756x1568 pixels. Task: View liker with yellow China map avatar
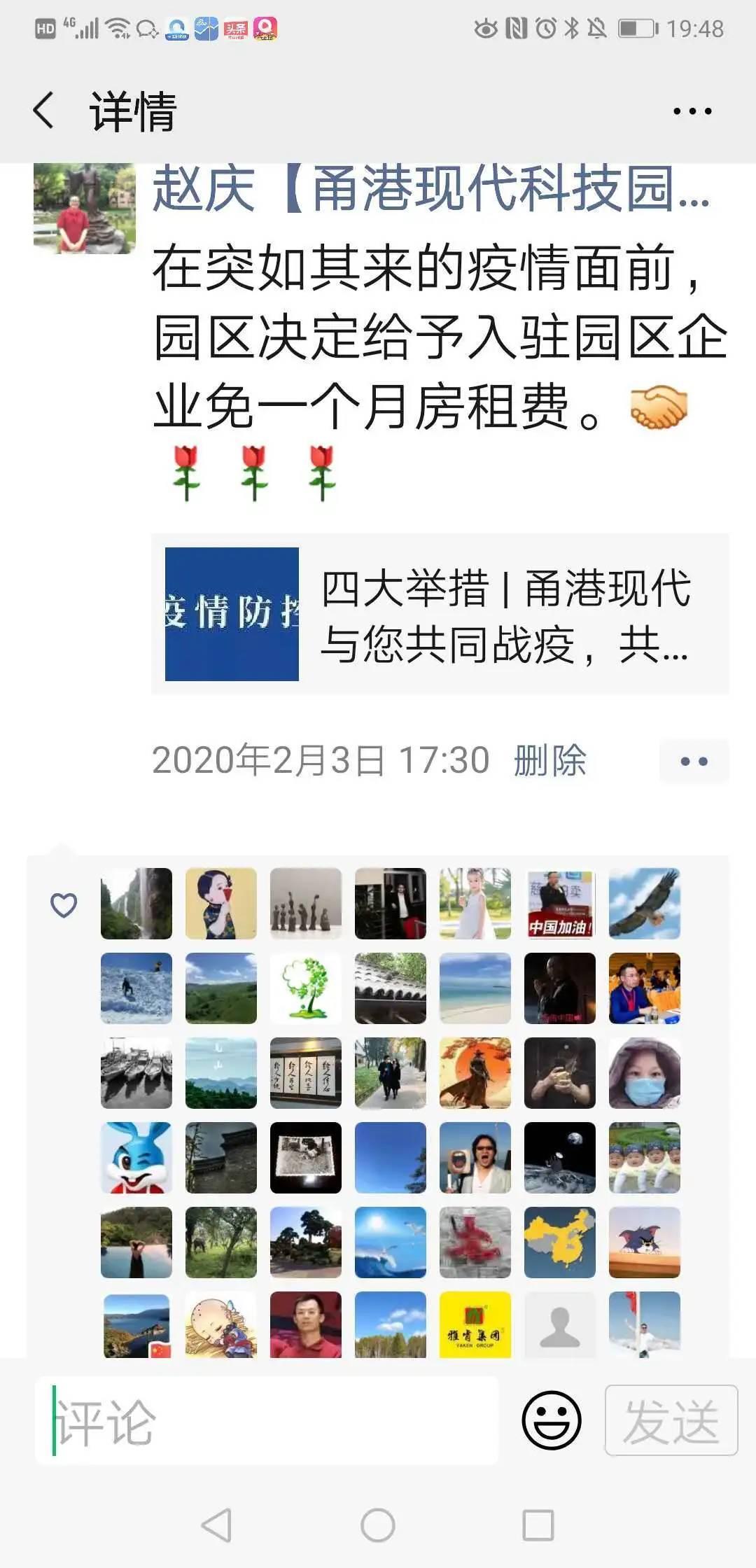[x=559, y=1242]
